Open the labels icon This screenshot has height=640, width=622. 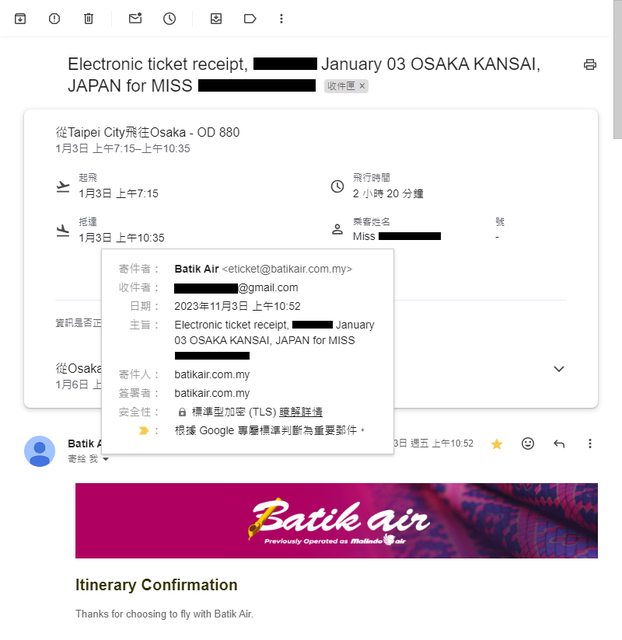tap(249, 18)
